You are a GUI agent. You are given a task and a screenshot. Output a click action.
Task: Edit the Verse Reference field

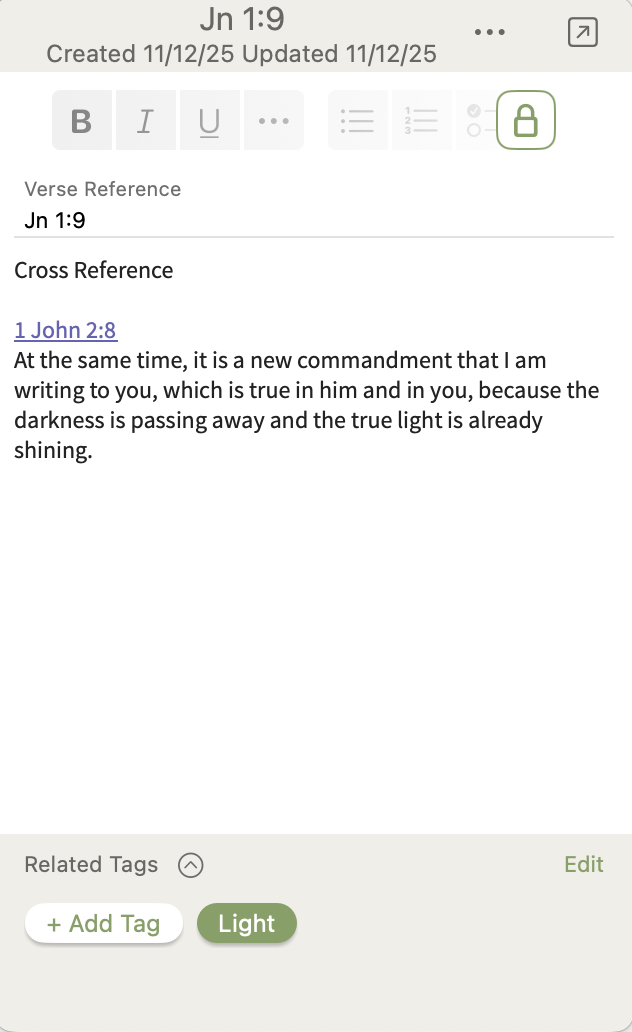(x=300, y=220)
